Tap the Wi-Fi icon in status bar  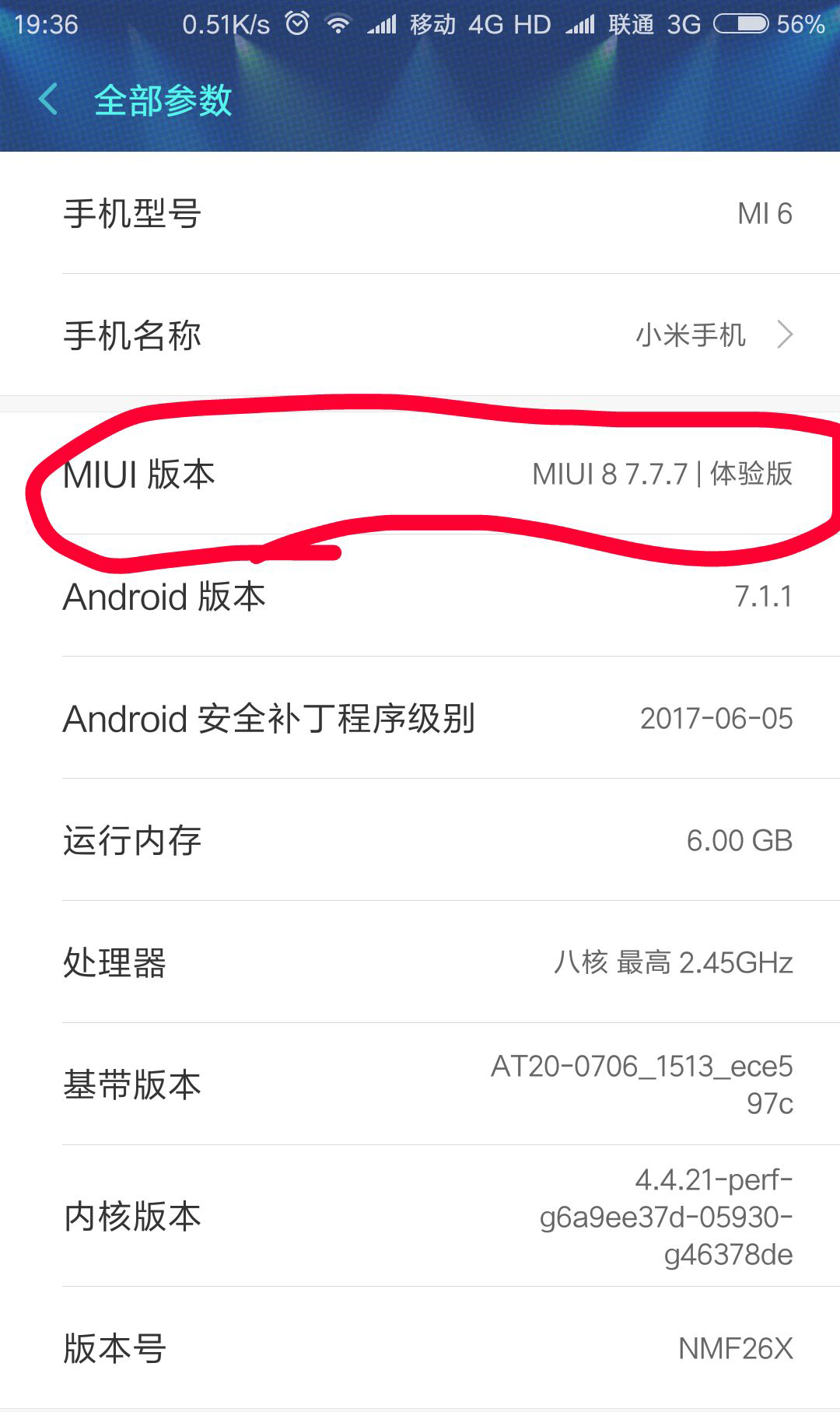tap(338, 23)
